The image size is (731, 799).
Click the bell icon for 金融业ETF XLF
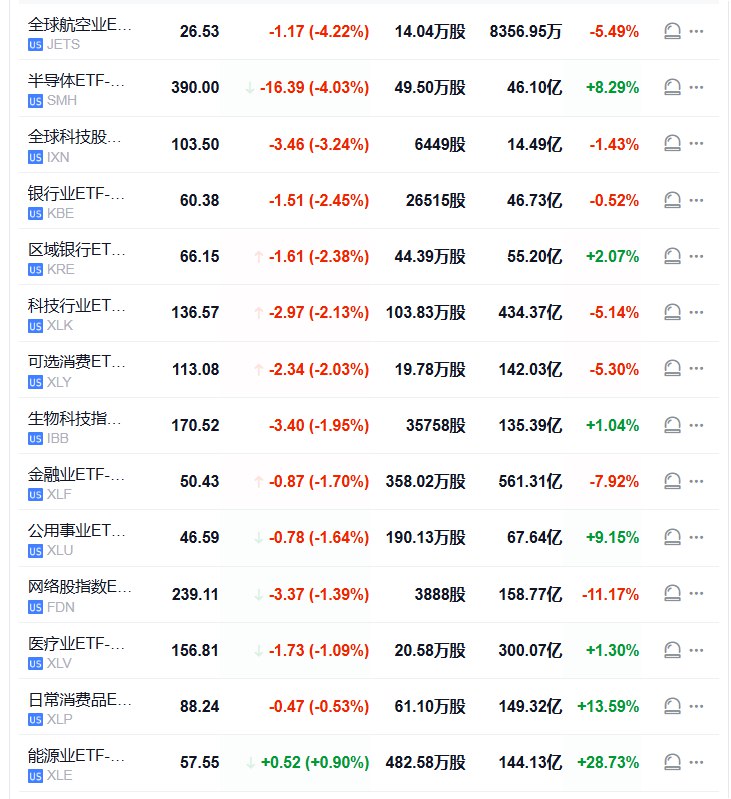click(671, 480)
